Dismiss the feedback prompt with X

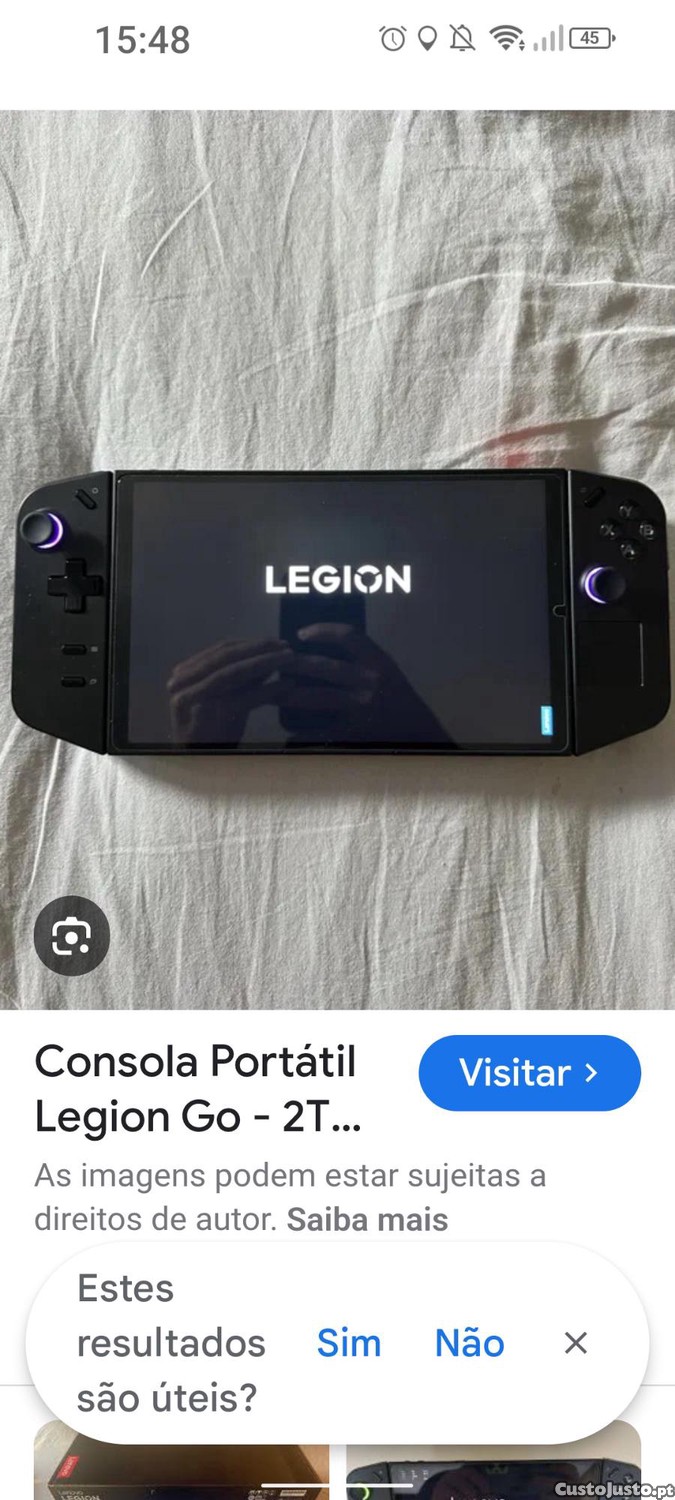click(576, 1343)
